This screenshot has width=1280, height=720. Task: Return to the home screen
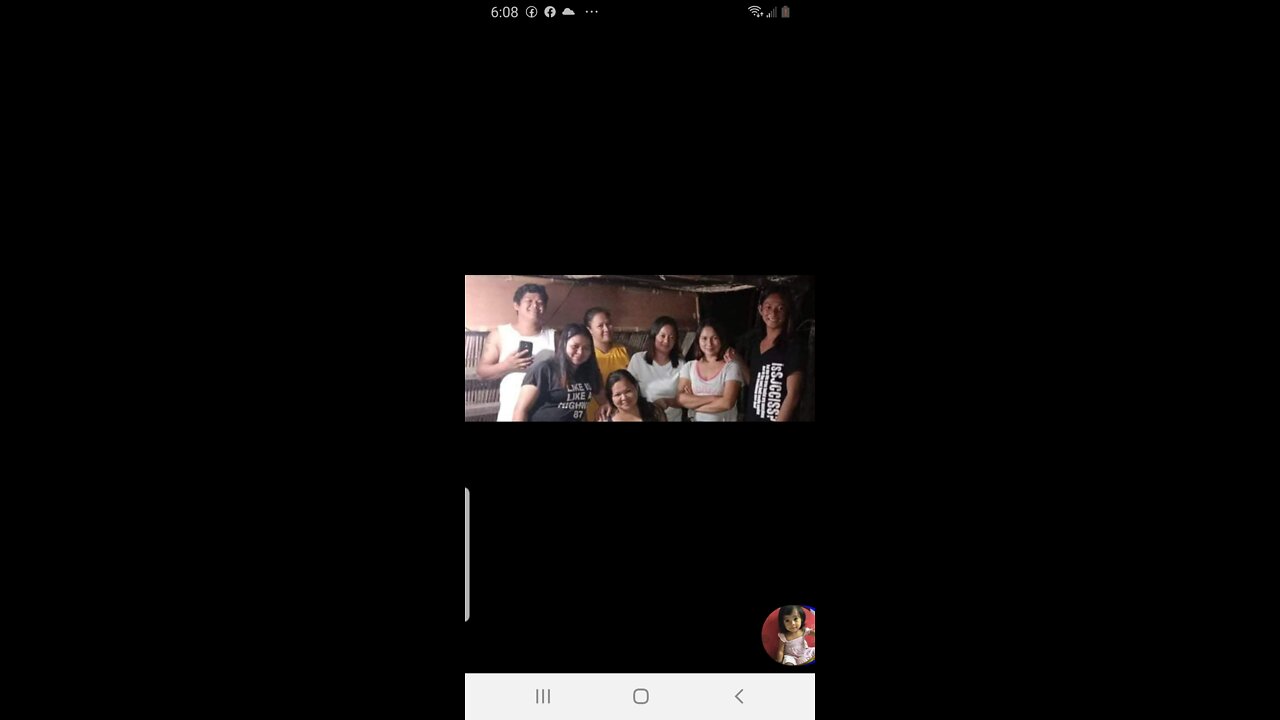tap(641, 696)
